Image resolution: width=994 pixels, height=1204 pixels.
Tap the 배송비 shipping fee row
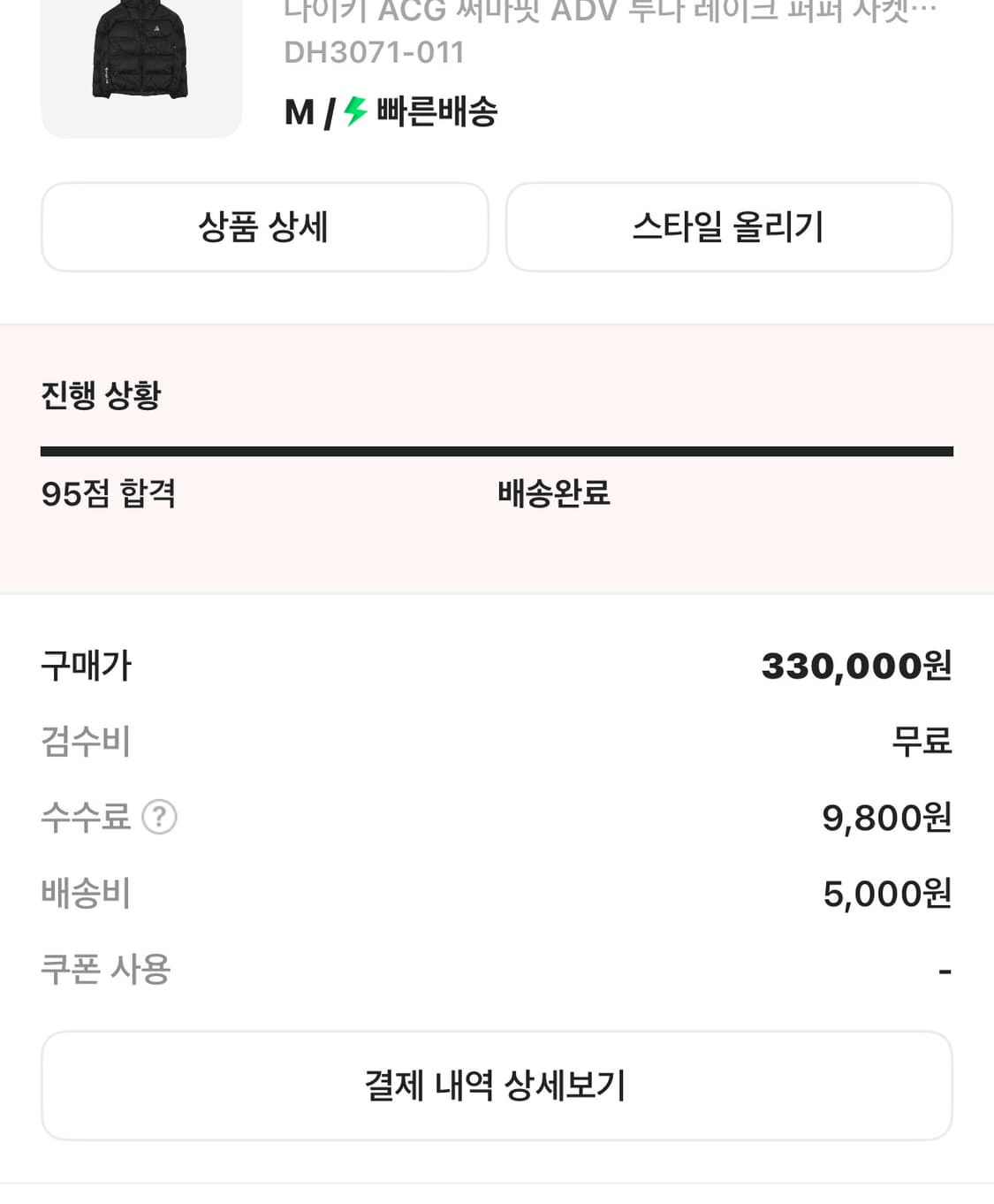86,893
